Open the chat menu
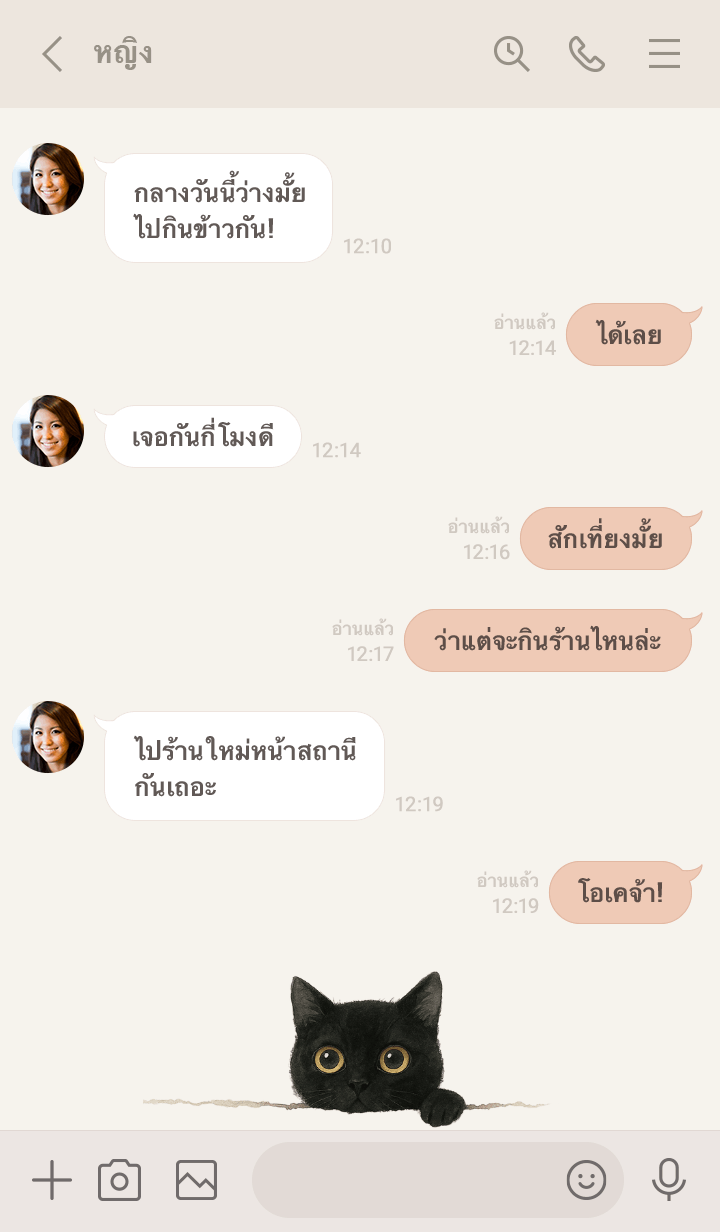 tap(664, 54)
